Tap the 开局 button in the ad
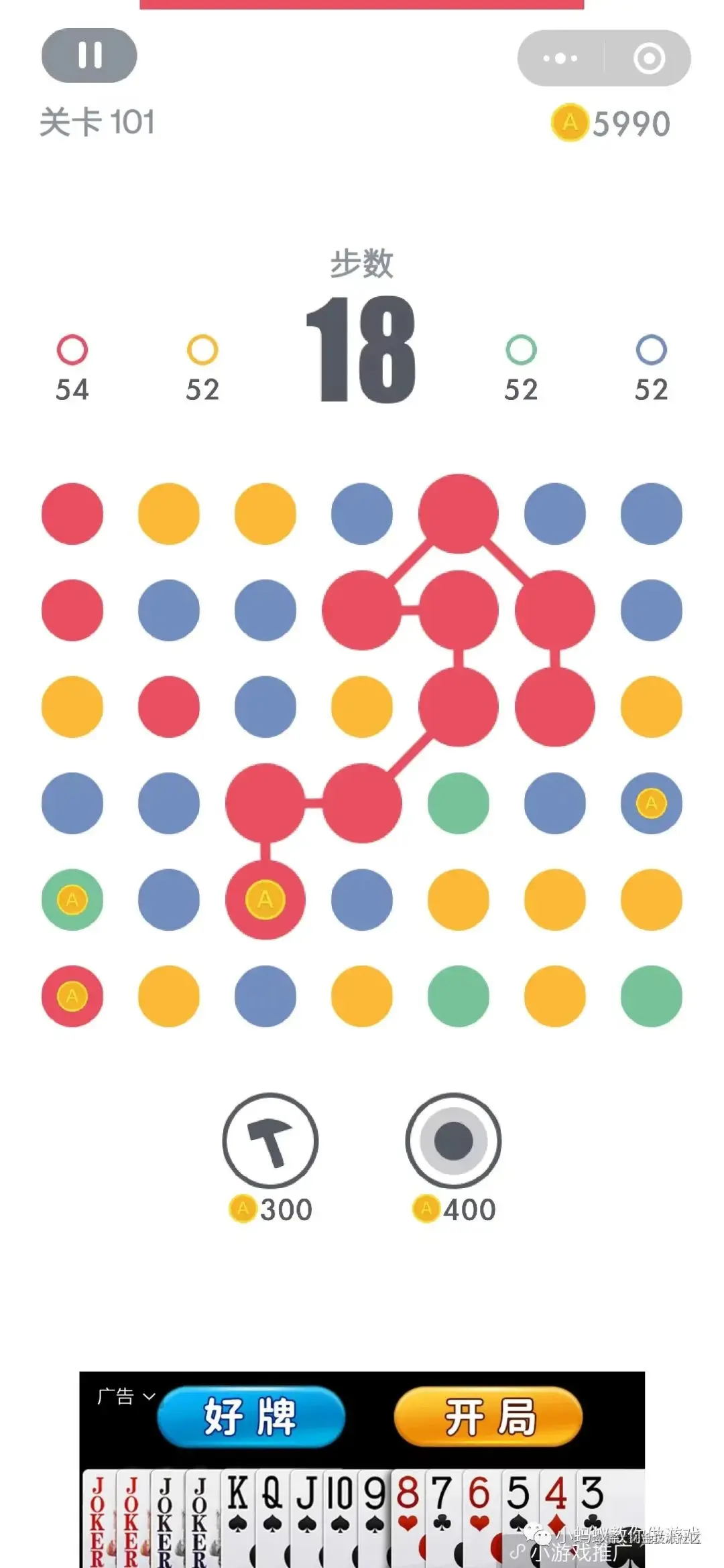 pos(488,1417)
